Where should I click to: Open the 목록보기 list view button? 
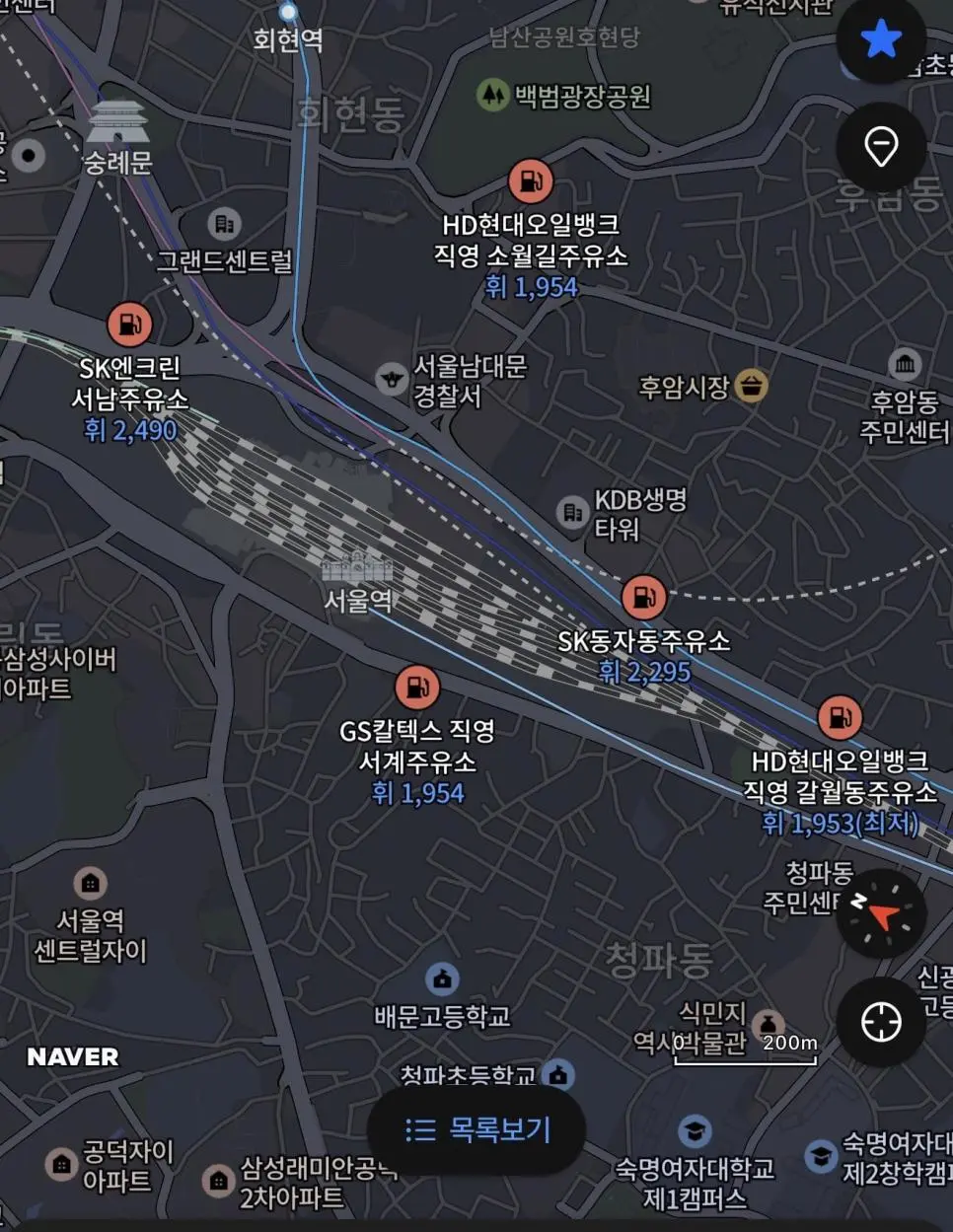pos(476,1131)
